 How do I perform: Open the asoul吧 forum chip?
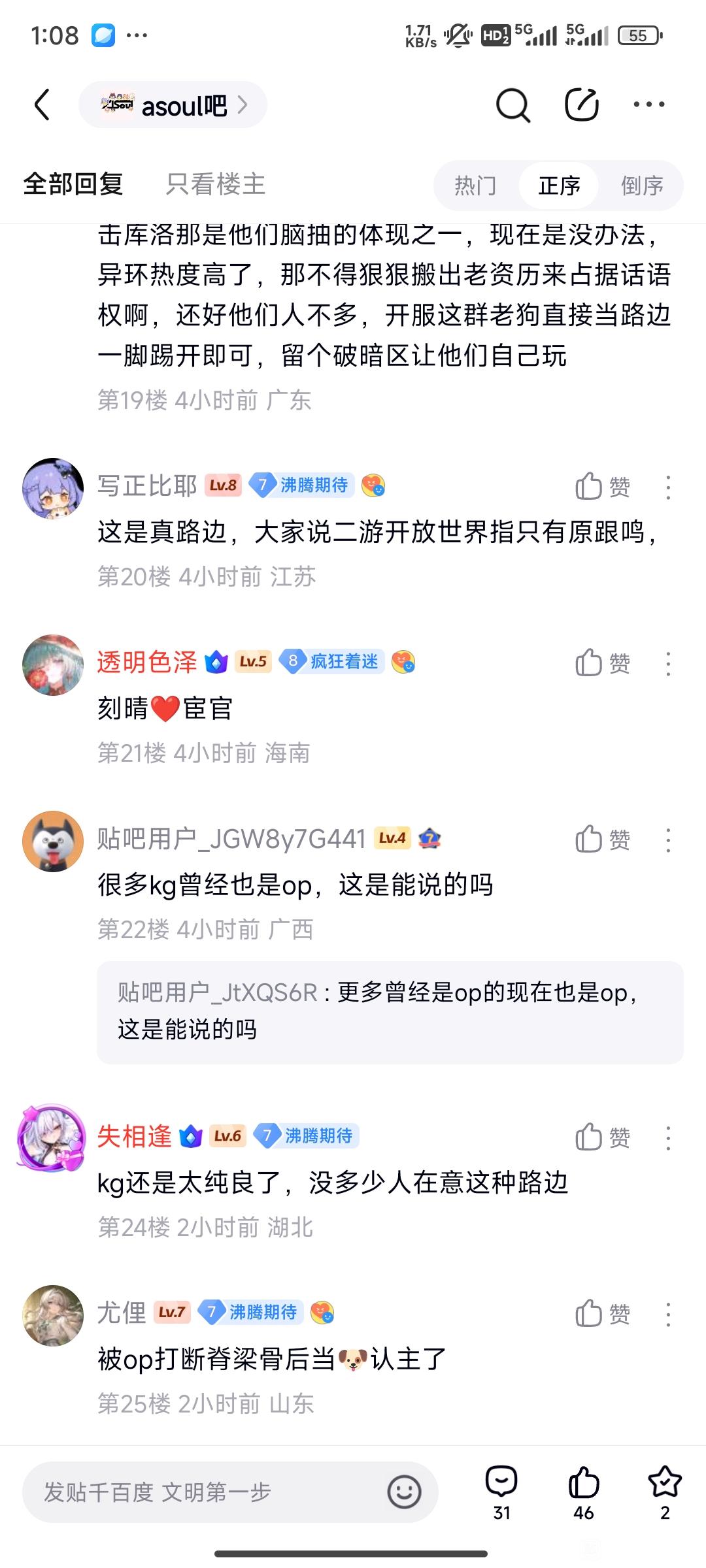click(x=173, y=105)
